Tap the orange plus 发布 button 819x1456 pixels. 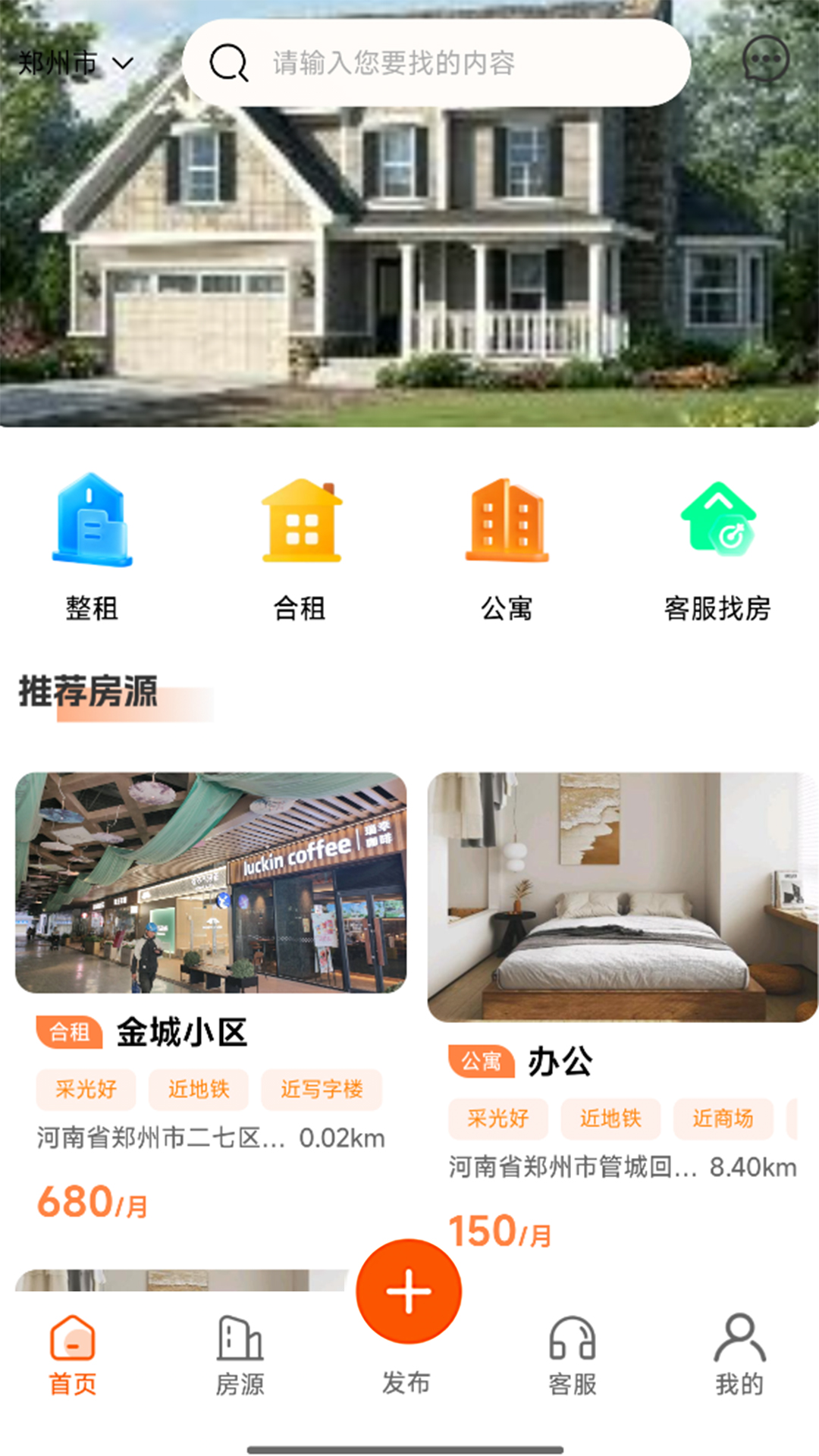click(x=409, y=1291)
